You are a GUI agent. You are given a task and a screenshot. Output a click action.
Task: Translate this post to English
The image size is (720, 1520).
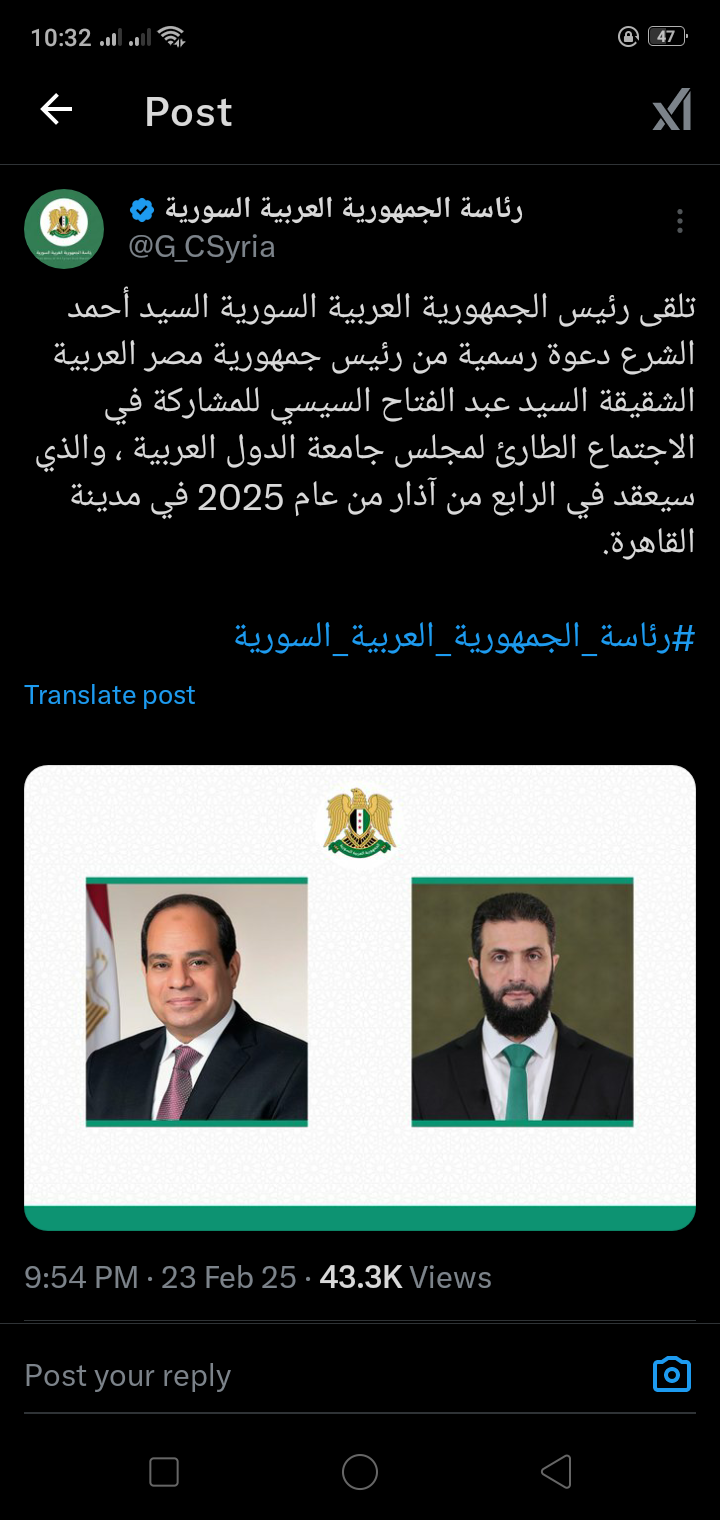(110, 695)
